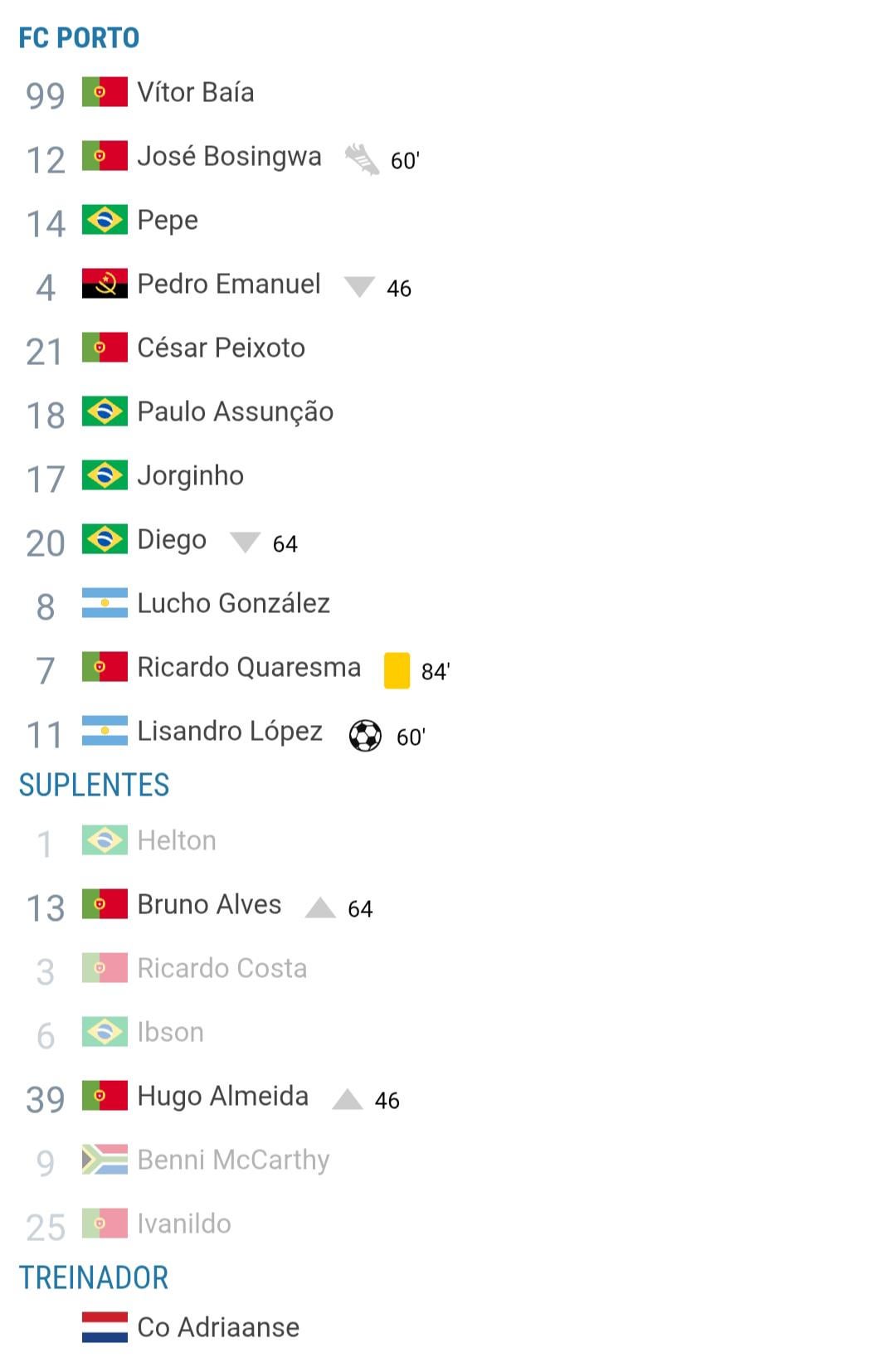View Jorginho's profile
Image resolution: width=896 pixels, height=1372 pixels.
(190, 475)
